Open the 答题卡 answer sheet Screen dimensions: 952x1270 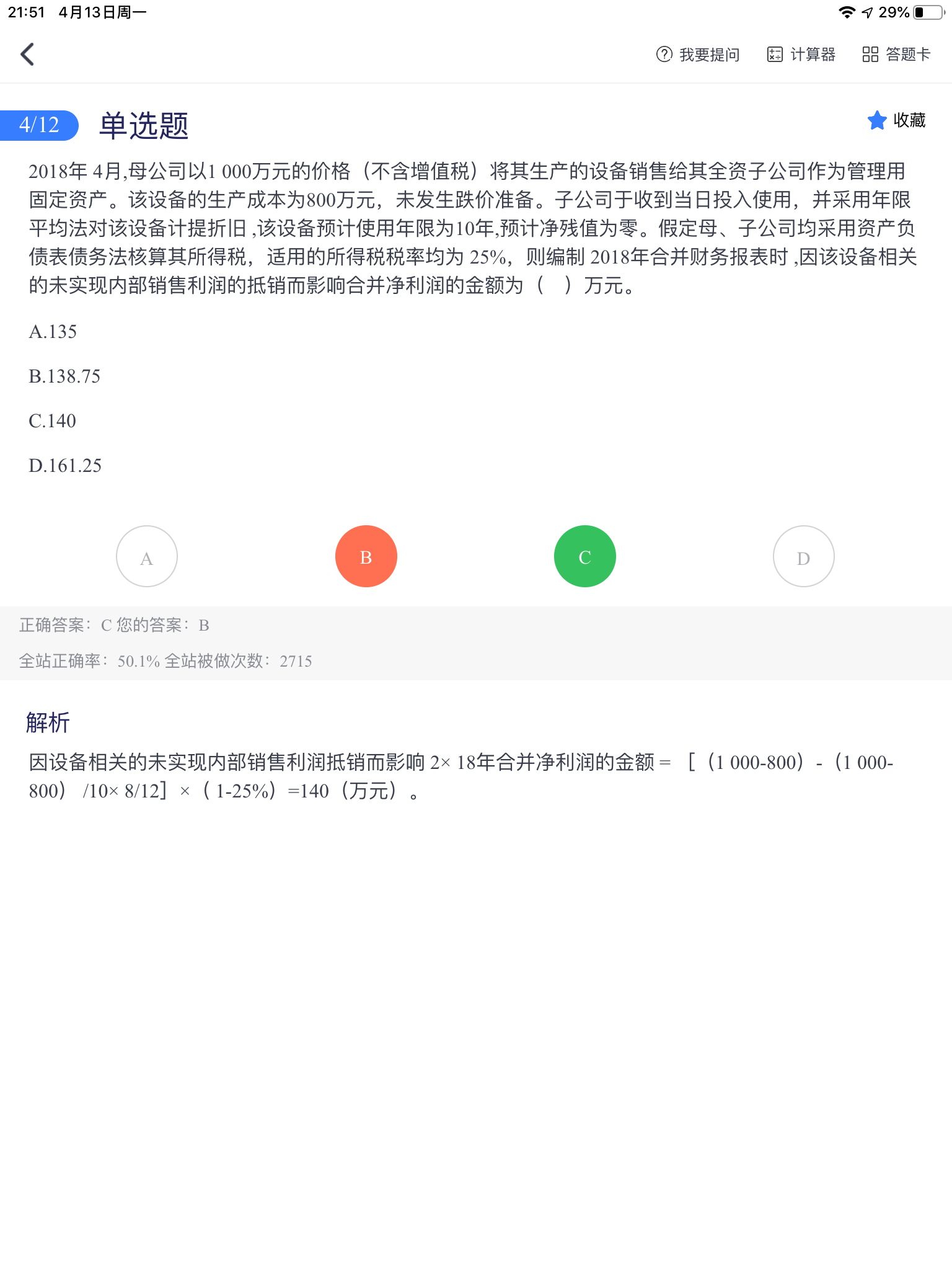896,55
